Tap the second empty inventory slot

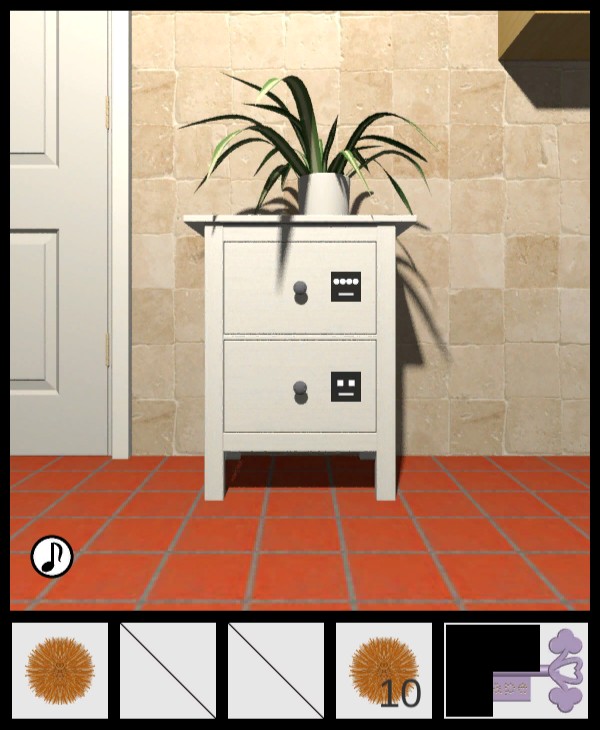(167, 670)
